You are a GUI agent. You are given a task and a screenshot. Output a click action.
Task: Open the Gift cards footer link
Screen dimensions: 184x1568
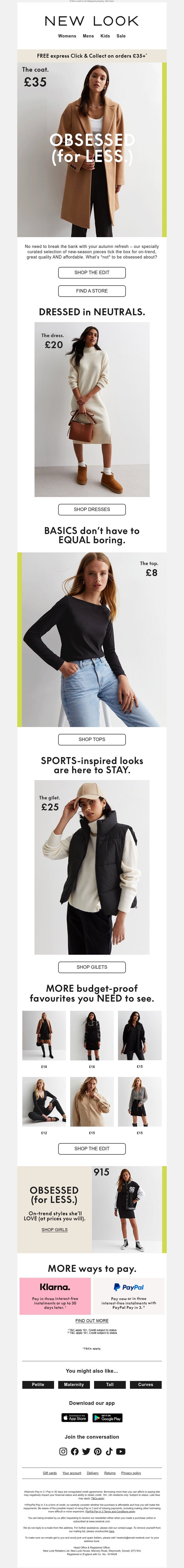point(50,1473)
